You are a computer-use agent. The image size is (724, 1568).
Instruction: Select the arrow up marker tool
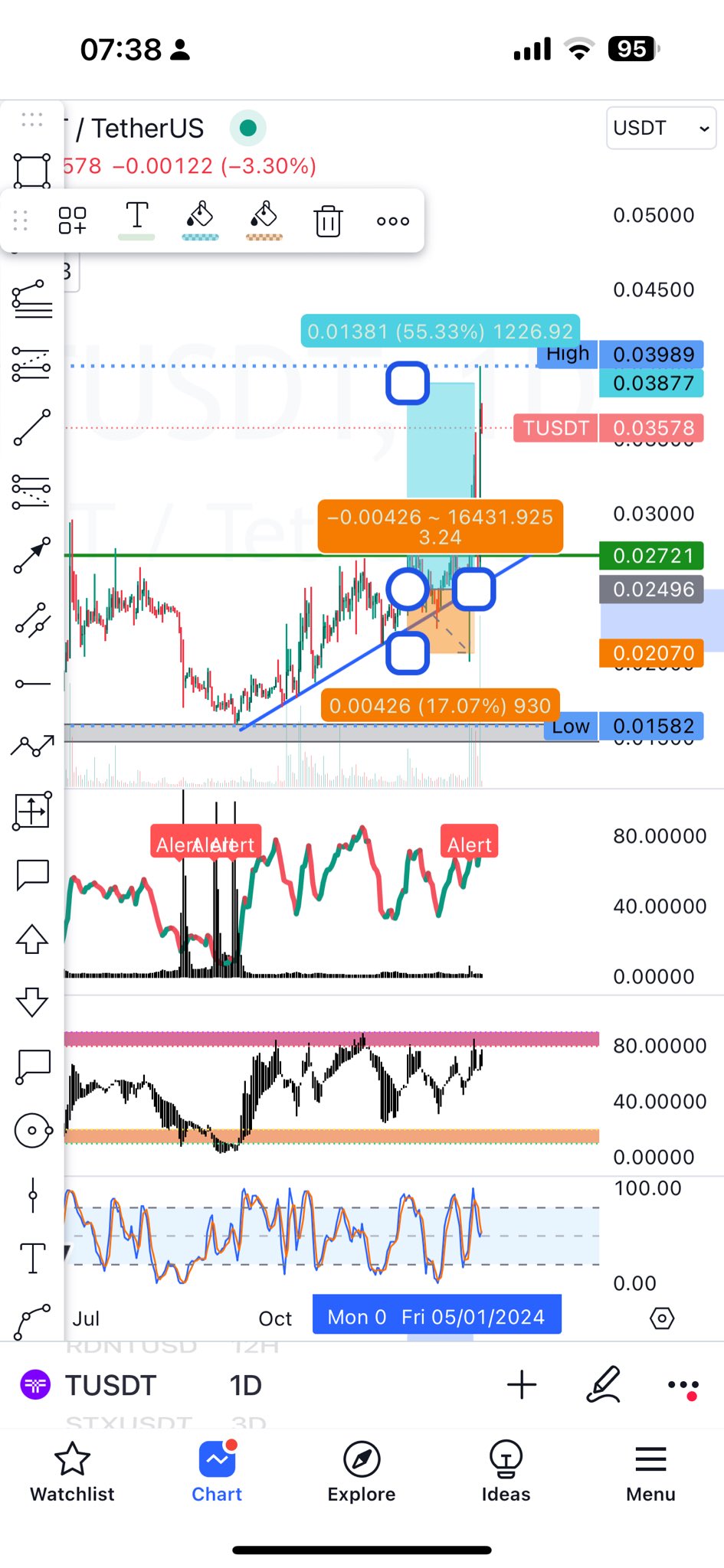pyautogui.click(x=32, y=939)
